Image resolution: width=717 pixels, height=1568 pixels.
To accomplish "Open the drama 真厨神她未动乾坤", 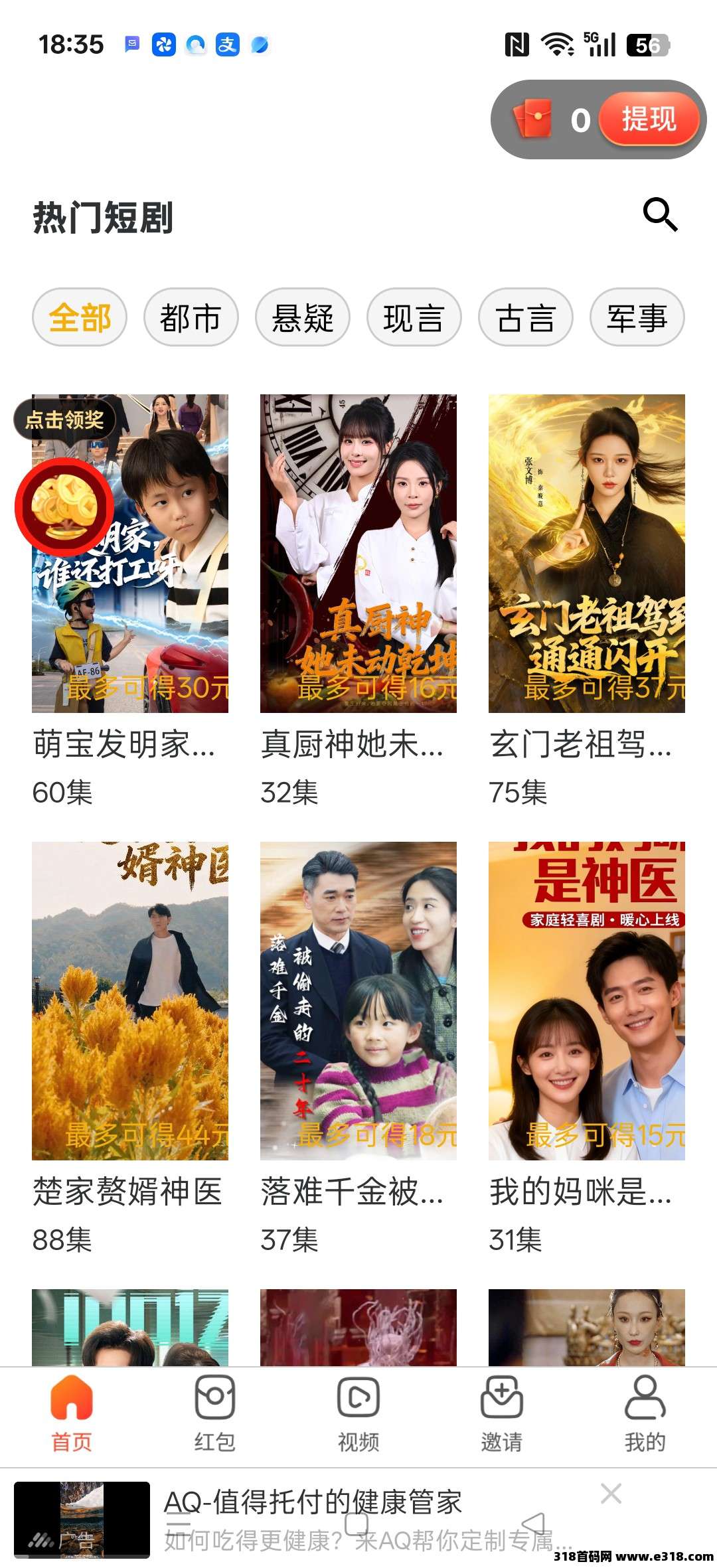I will coord(358,554).
